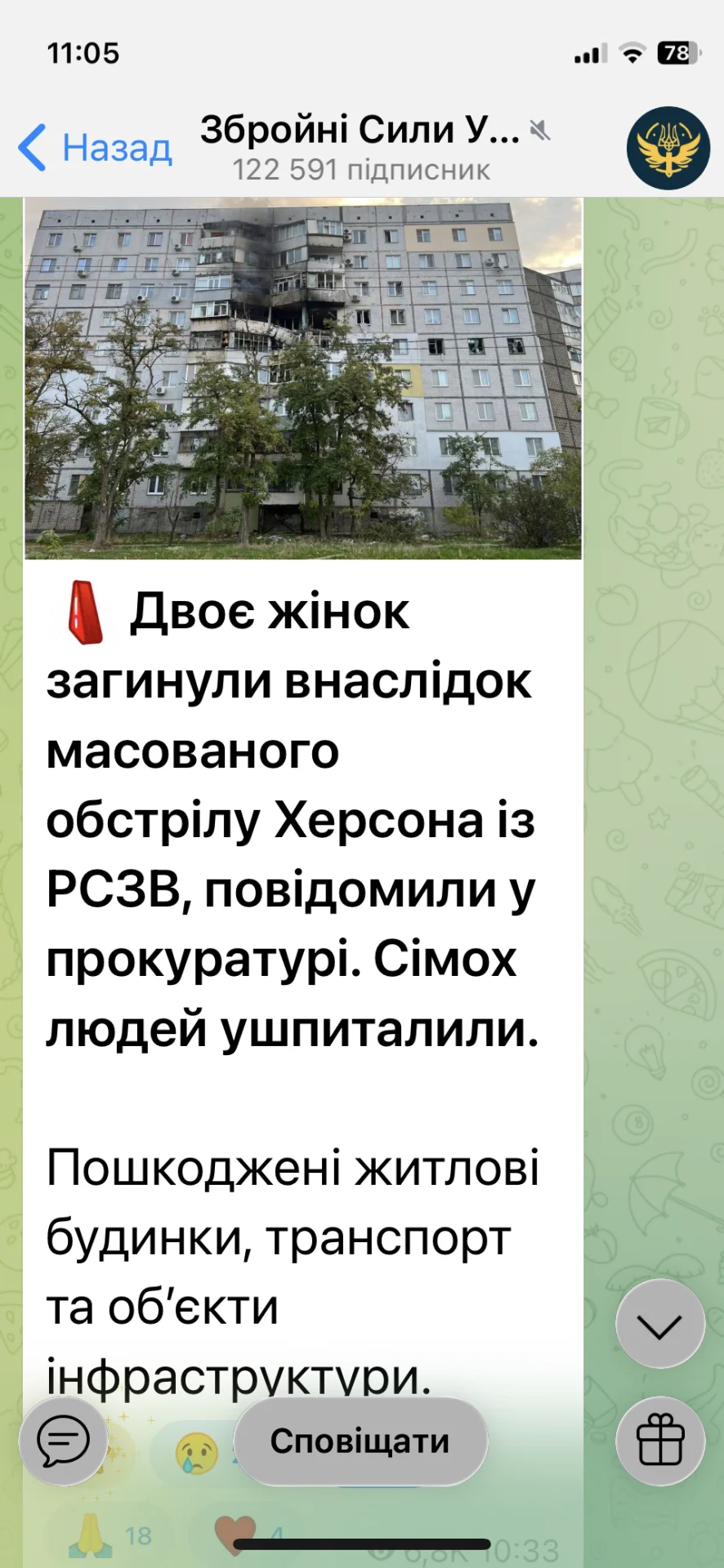View the burned apartment building photo
The width and height of the screenshot is (724, 1568).
click(x=303, y=378)
